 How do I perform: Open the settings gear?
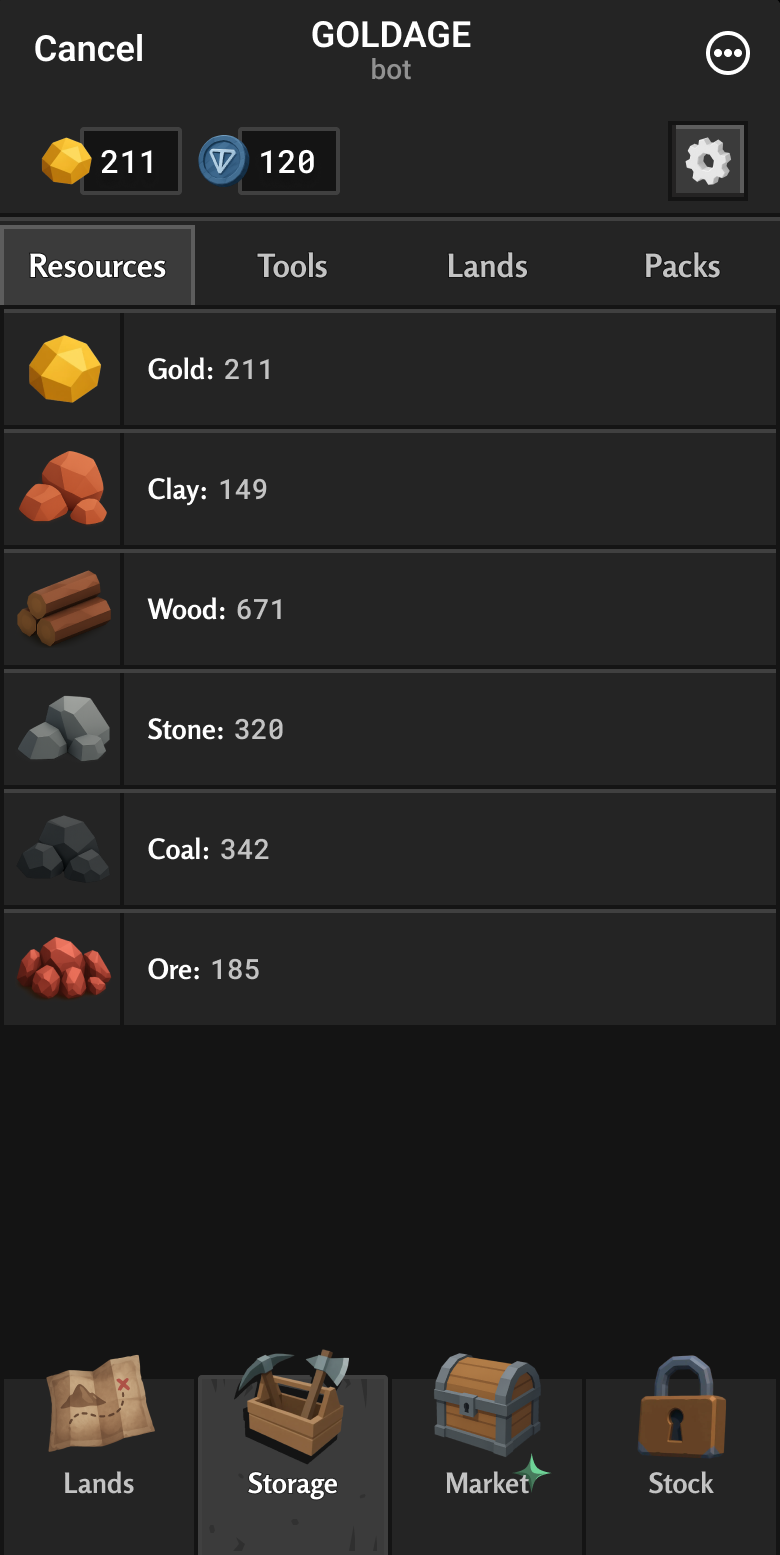click(707, 161)
